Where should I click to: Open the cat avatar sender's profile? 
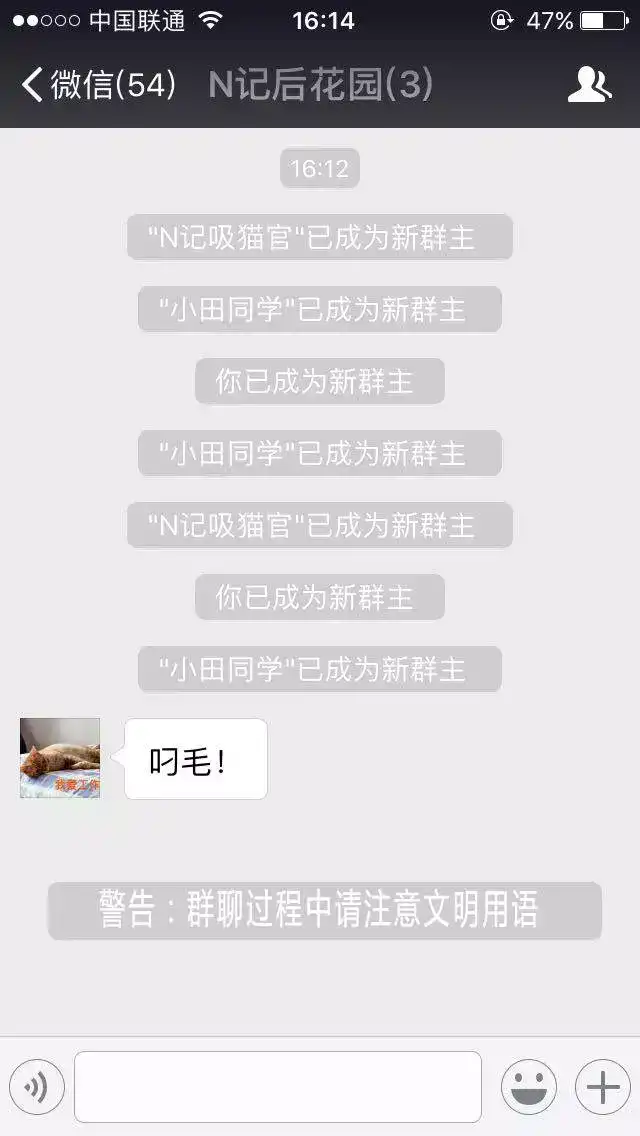(60, 758)
